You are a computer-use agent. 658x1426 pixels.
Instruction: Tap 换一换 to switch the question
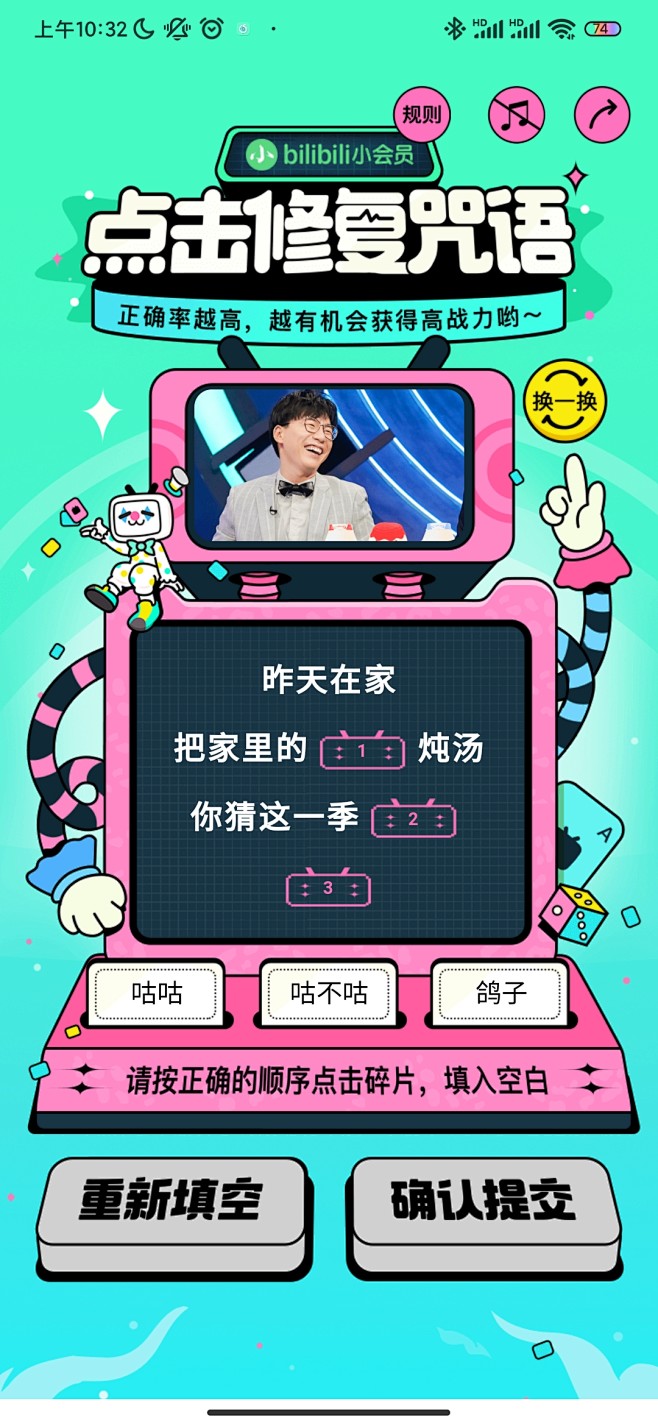564,401
